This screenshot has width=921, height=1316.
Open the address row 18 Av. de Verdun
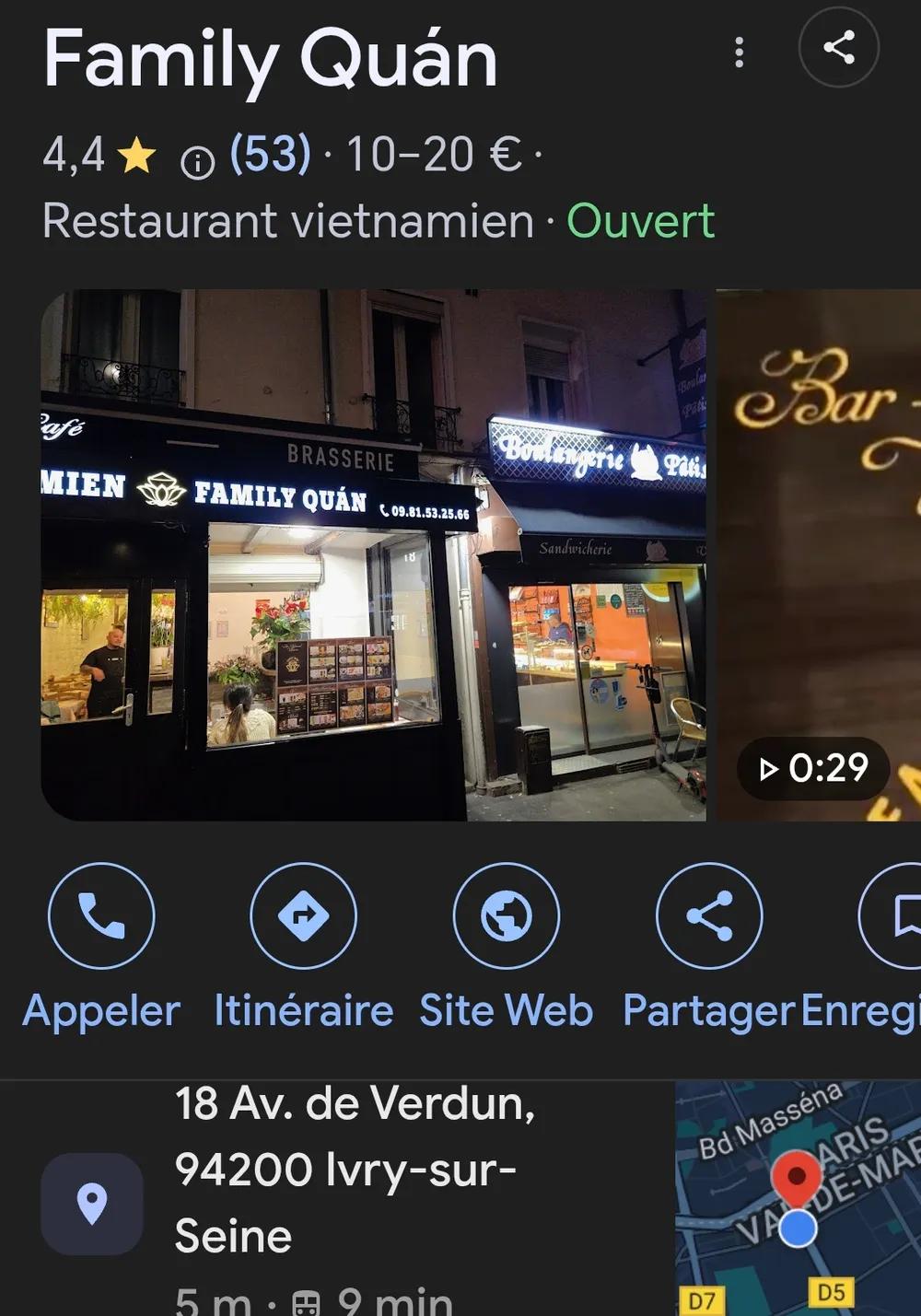[355, 1170]
